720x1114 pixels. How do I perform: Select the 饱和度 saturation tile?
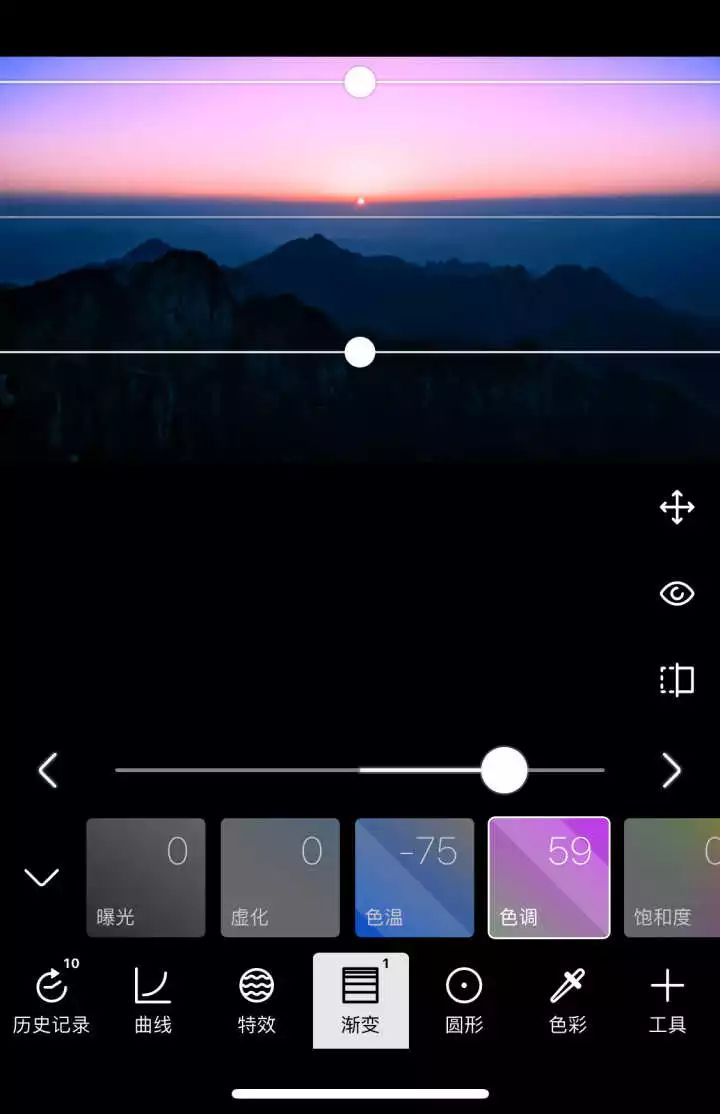coord(672,877)
